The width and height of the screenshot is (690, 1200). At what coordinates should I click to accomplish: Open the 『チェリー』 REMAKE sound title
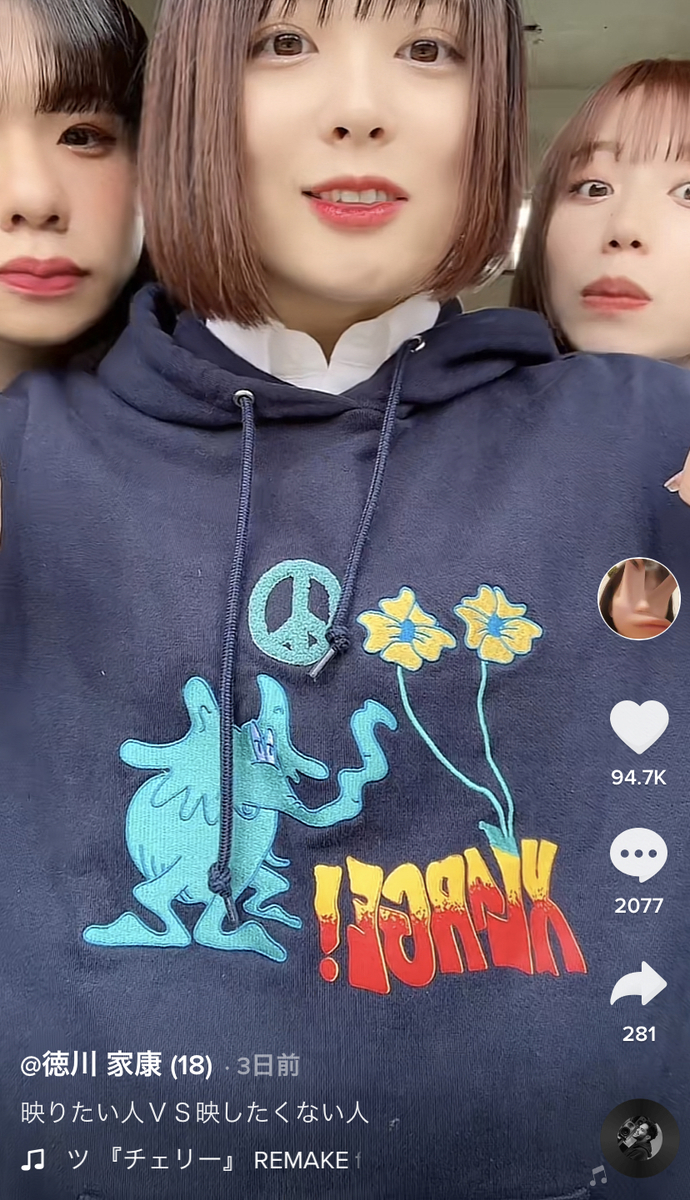207,1160
